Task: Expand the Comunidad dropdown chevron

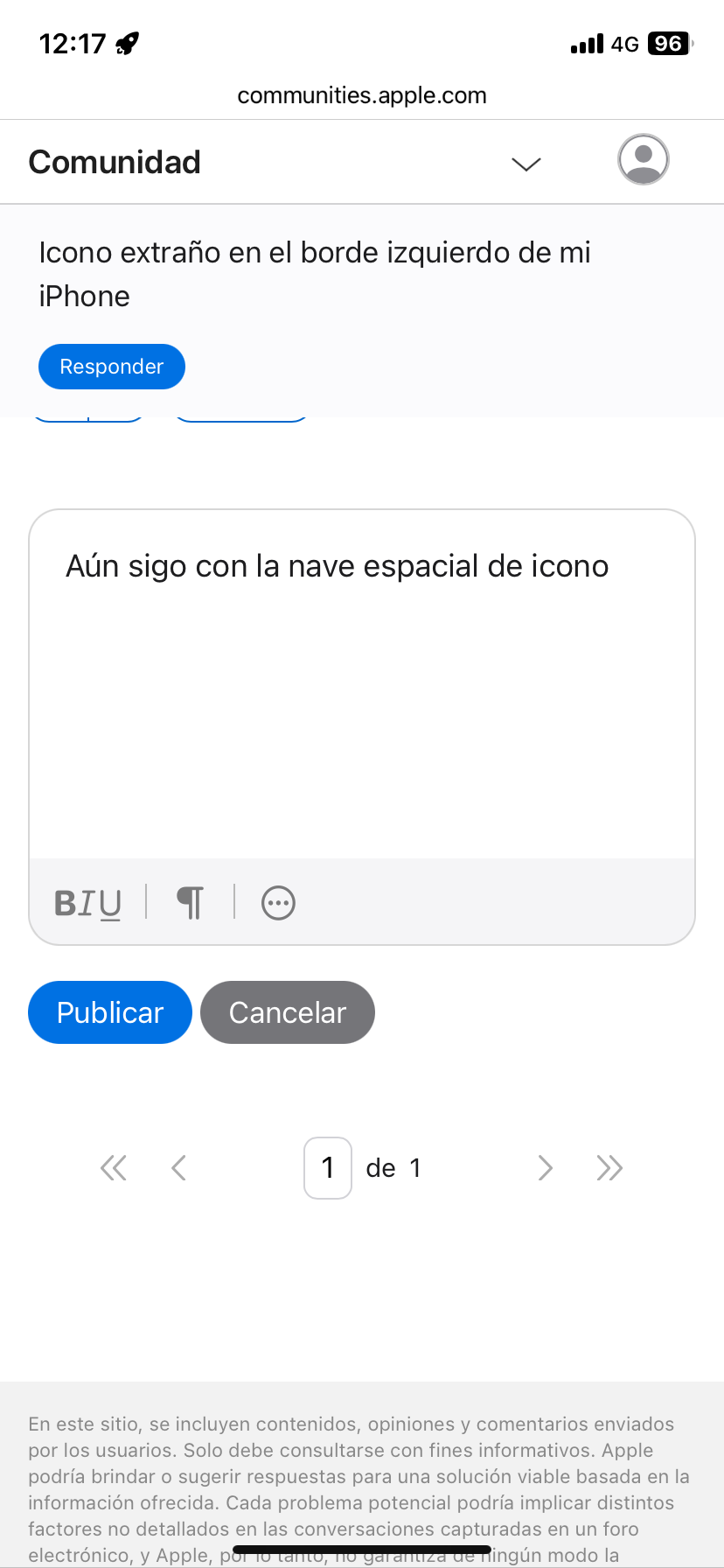Action: [526, 164]
